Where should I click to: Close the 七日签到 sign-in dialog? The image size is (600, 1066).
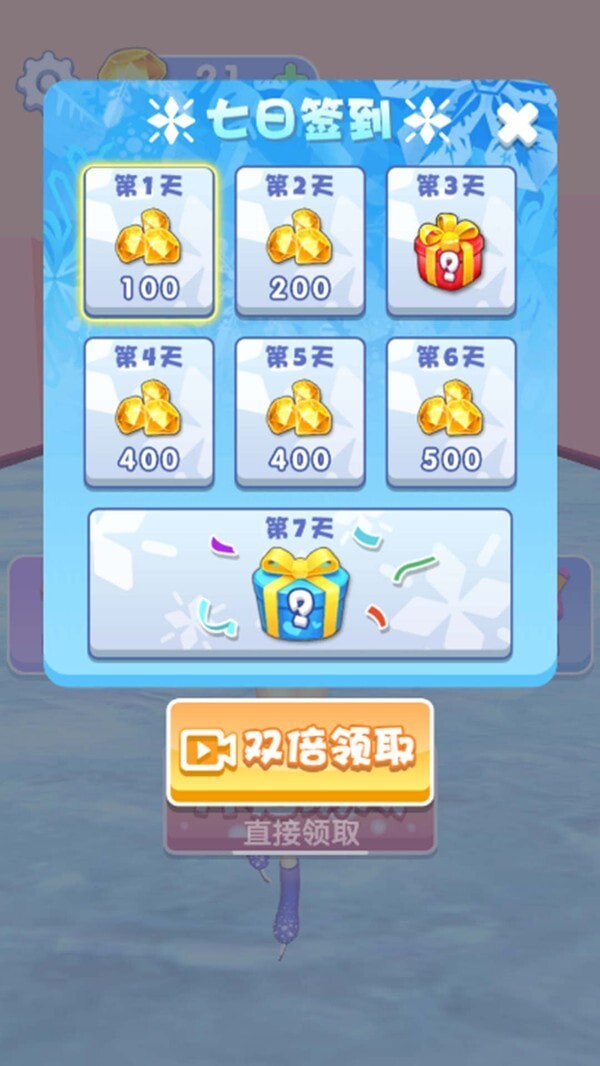click(x=517, y=125)
